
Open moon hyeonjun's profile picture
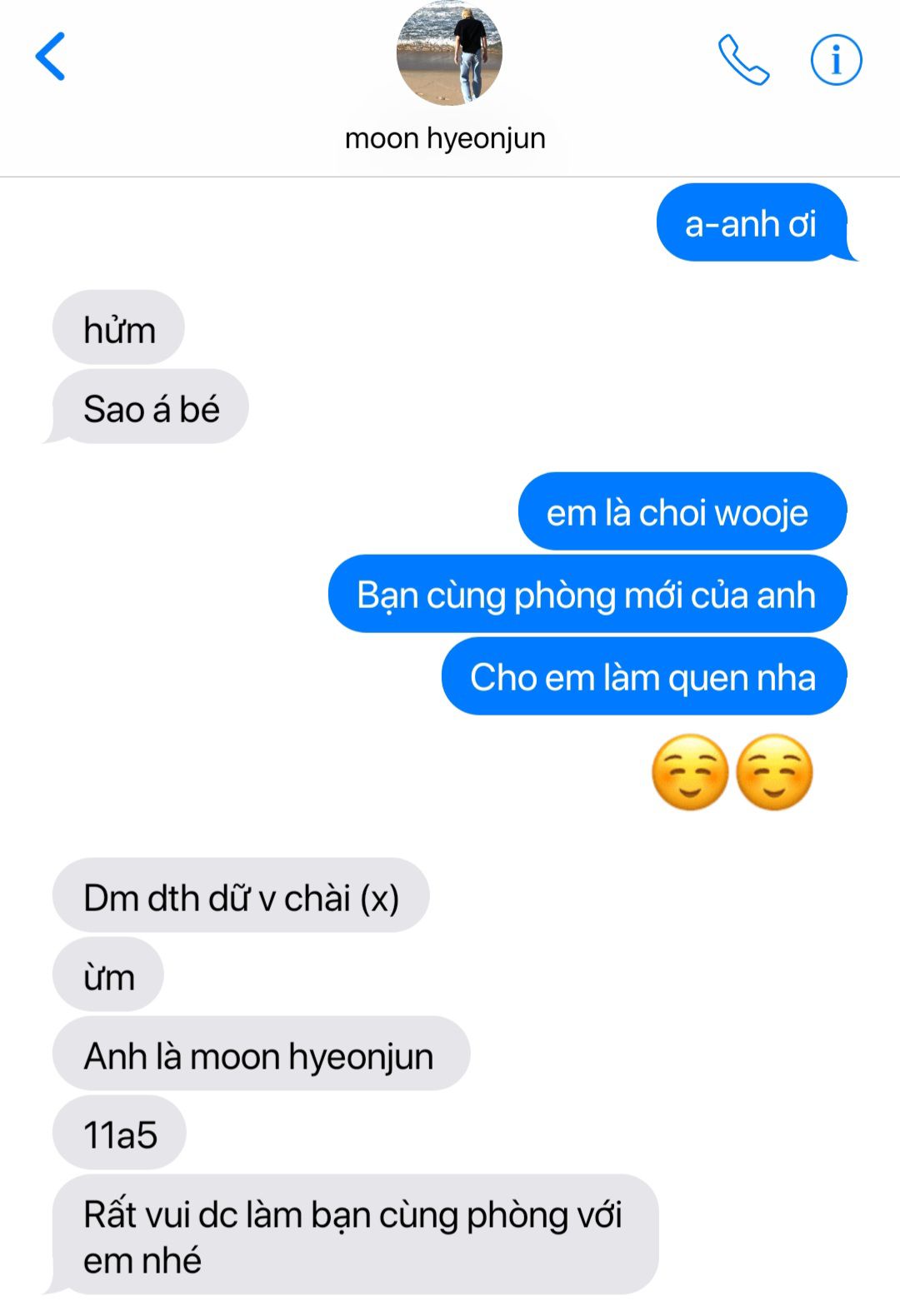pyautogui.click(x=449, y=54)
